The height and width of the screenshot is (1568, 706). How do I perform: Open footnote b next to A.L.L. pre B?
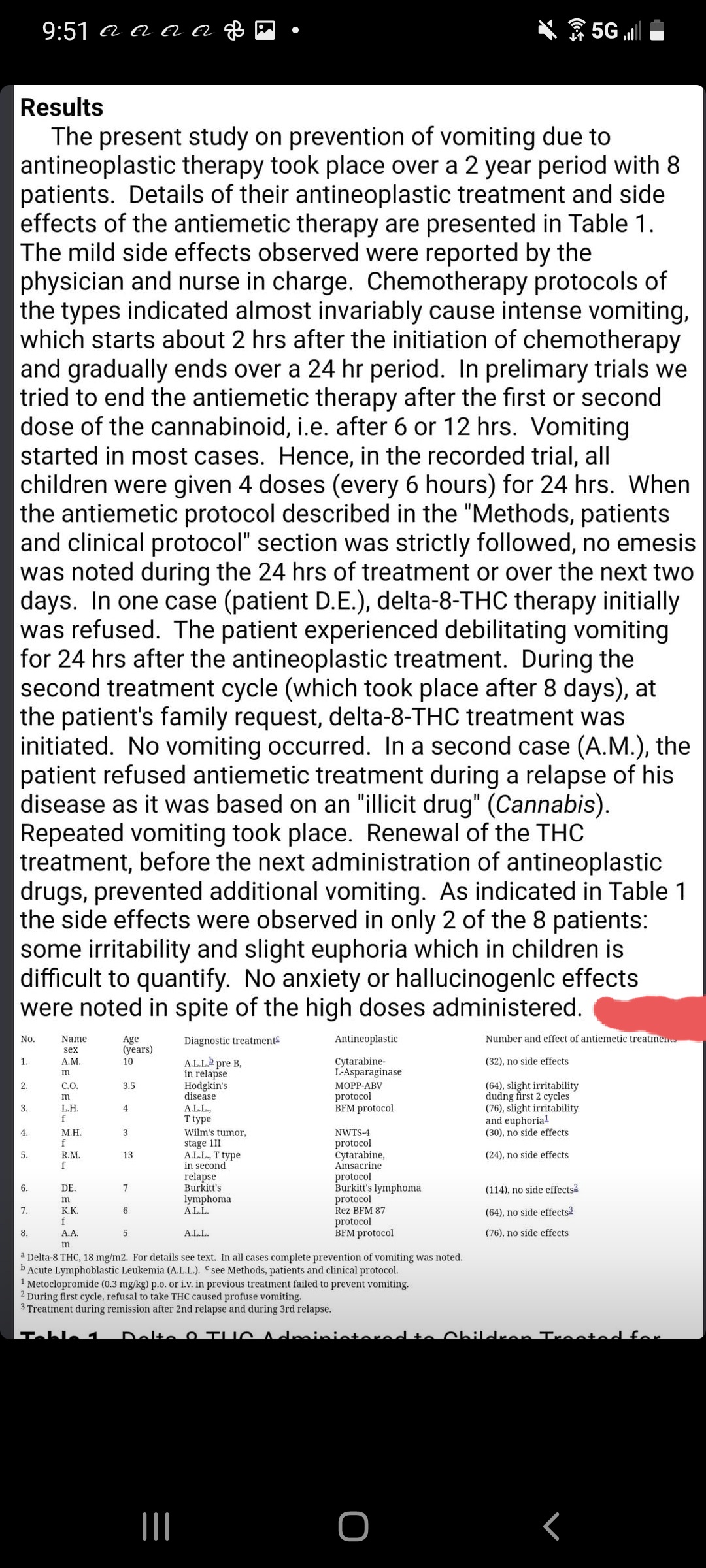coord(212,1061)
